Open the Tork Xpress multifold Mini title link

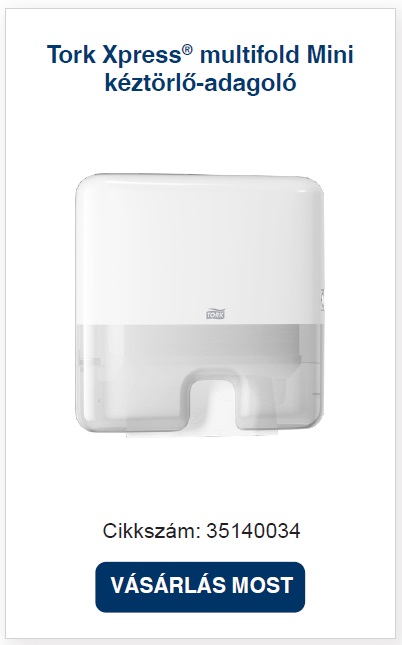point(200,68)
